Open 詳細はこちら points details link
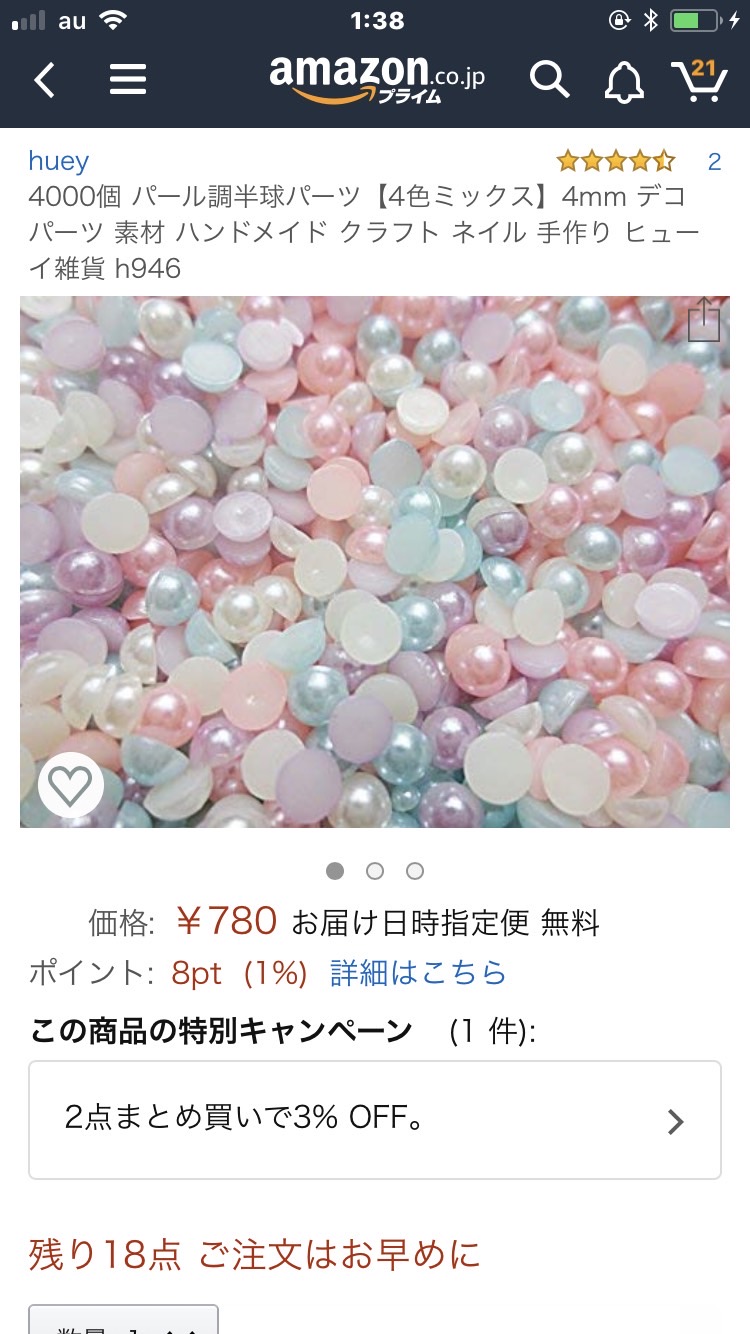This screenshot has height=1334, width=750. pyautogui.click(x=418, y=973)
